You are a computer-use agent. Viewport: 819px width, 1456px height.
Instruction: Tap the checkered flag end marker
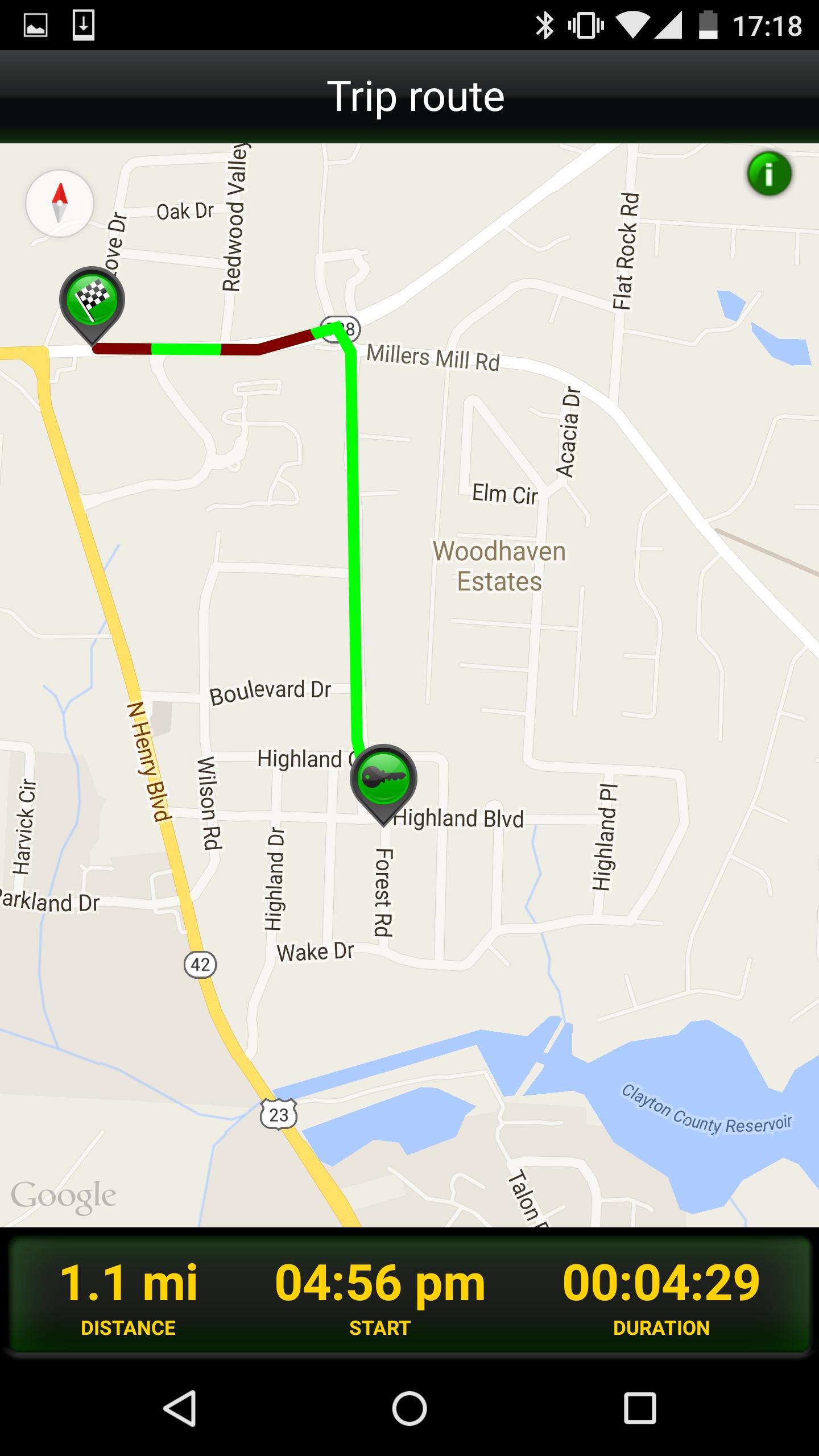[92, 300]
